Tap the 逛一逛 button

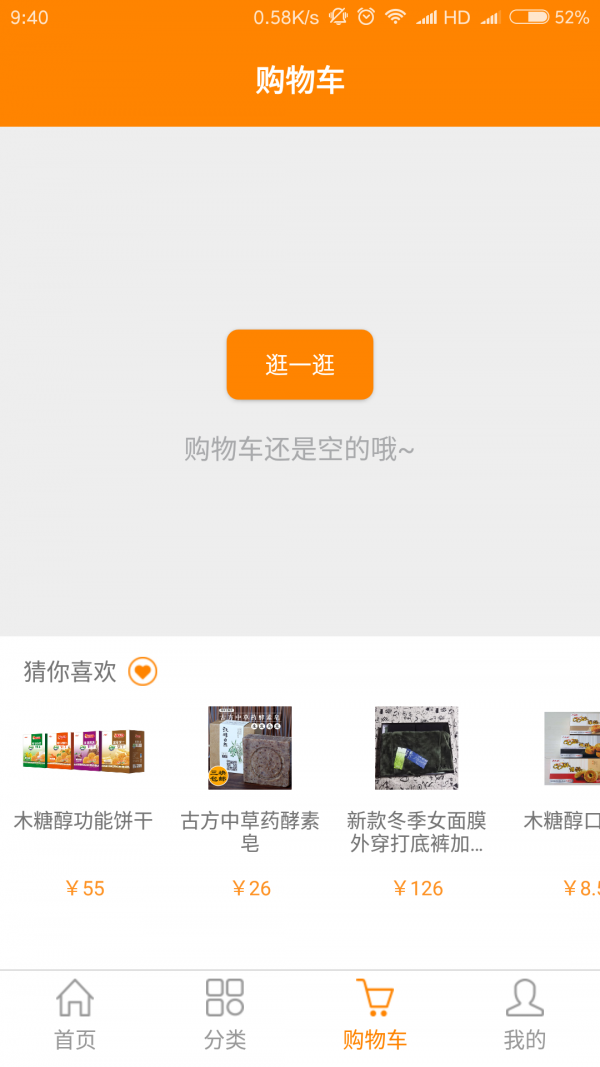[299, 365]
